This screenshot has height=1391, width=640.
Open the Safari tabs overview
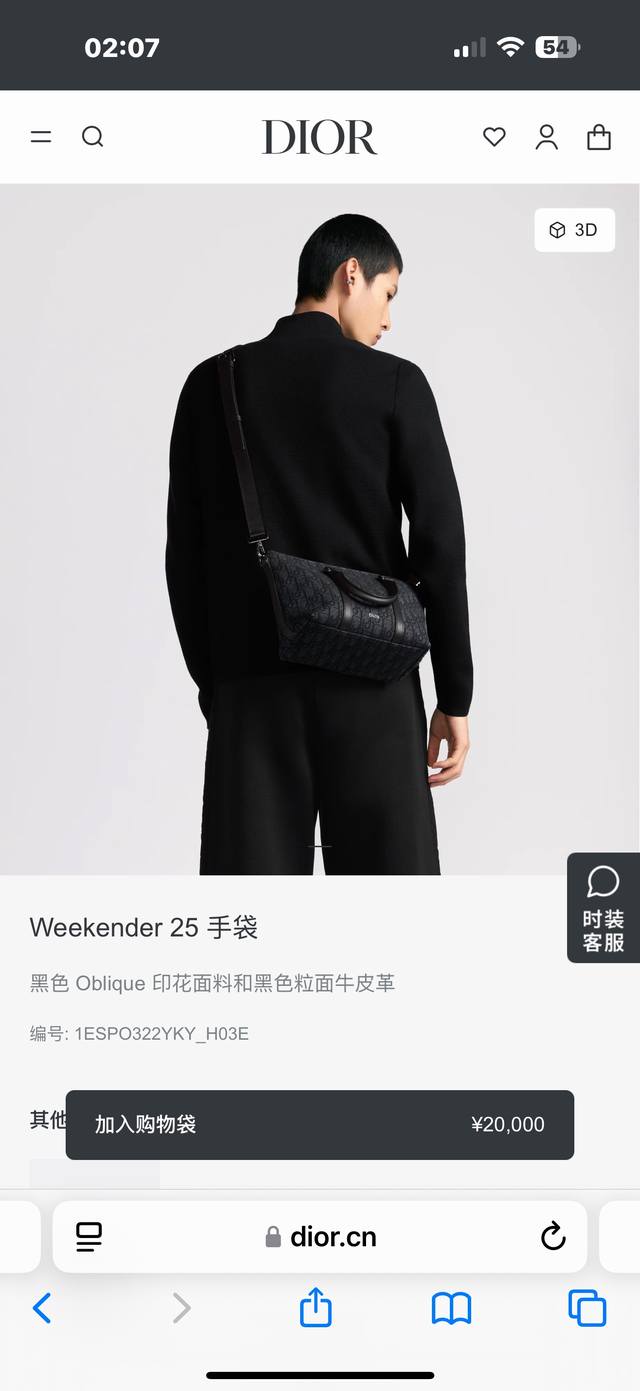[587, 1307]
